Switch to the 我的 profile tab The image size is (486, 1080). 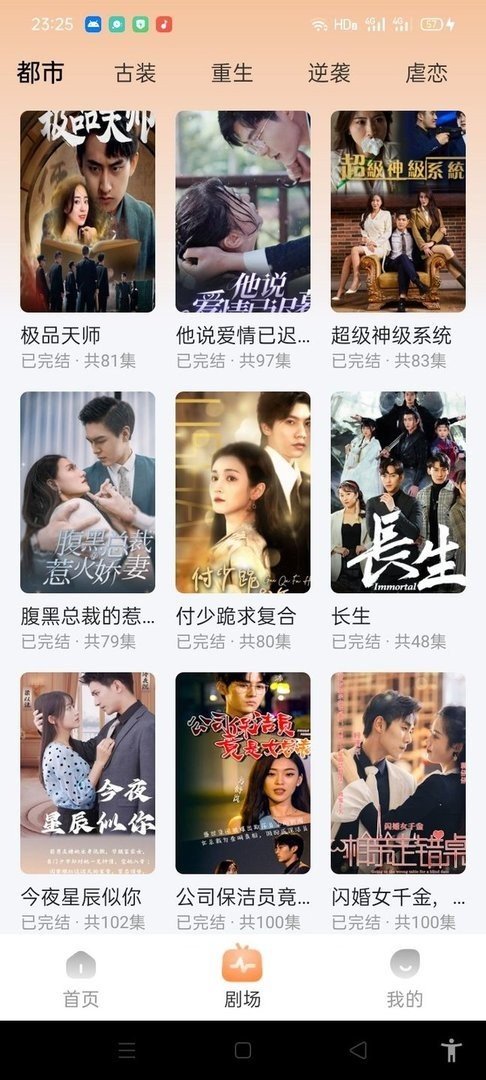405,978
